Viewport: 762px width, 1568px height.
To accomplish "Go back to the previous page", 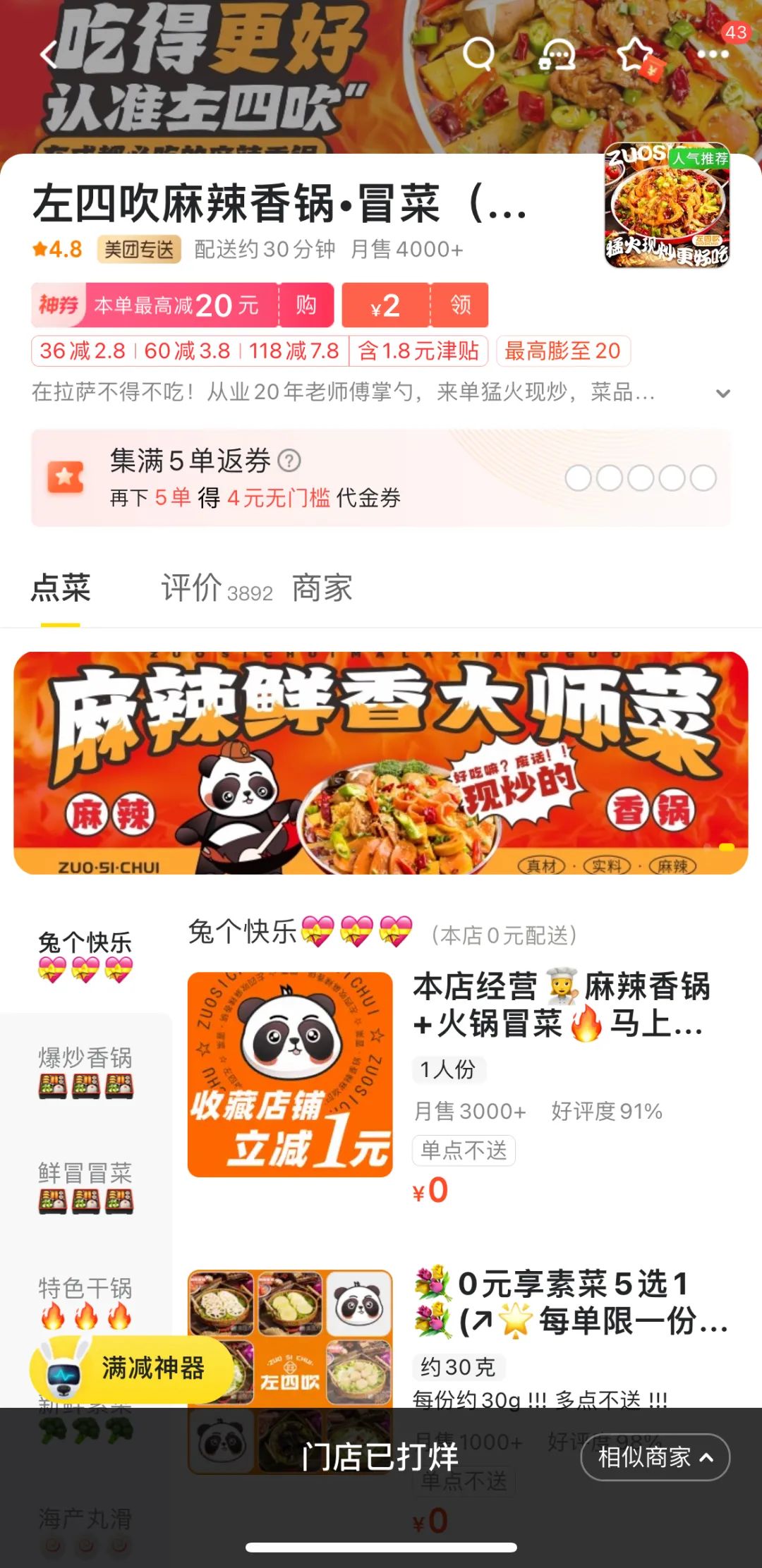I will pyautogui.click(x=48, y=54).
